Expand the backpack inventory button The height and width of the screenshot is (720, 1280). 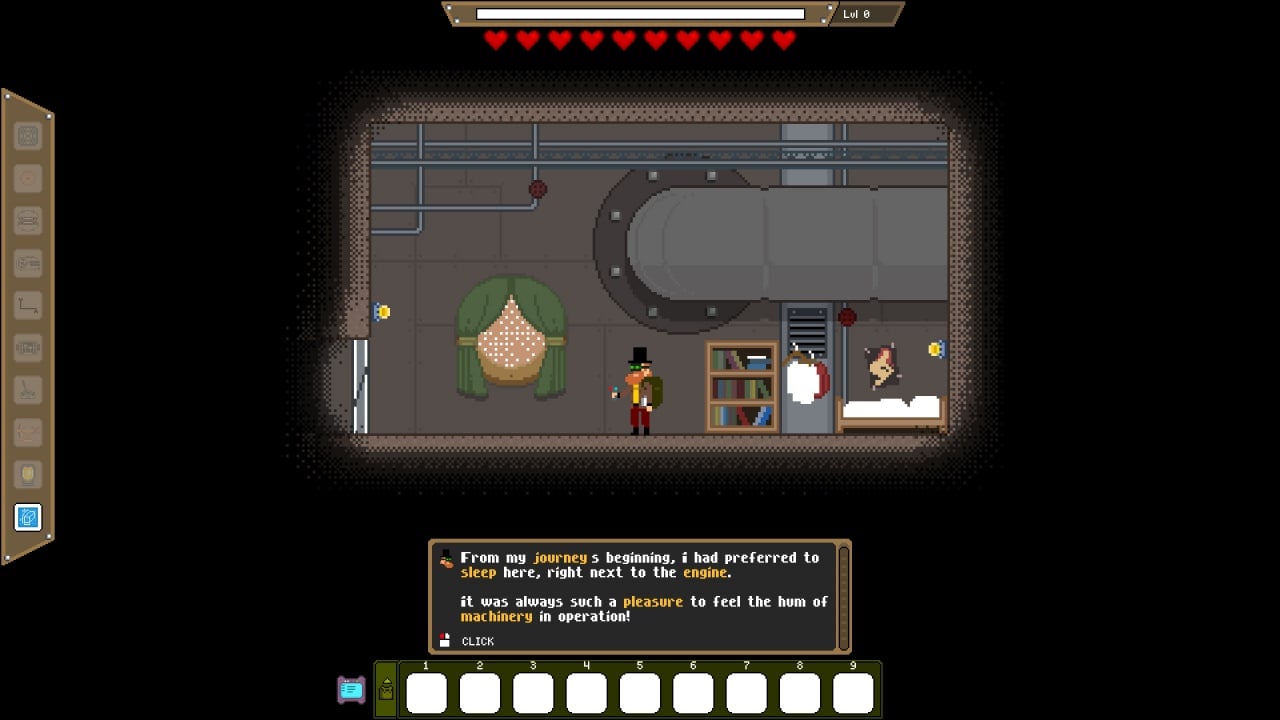(386, 690)
